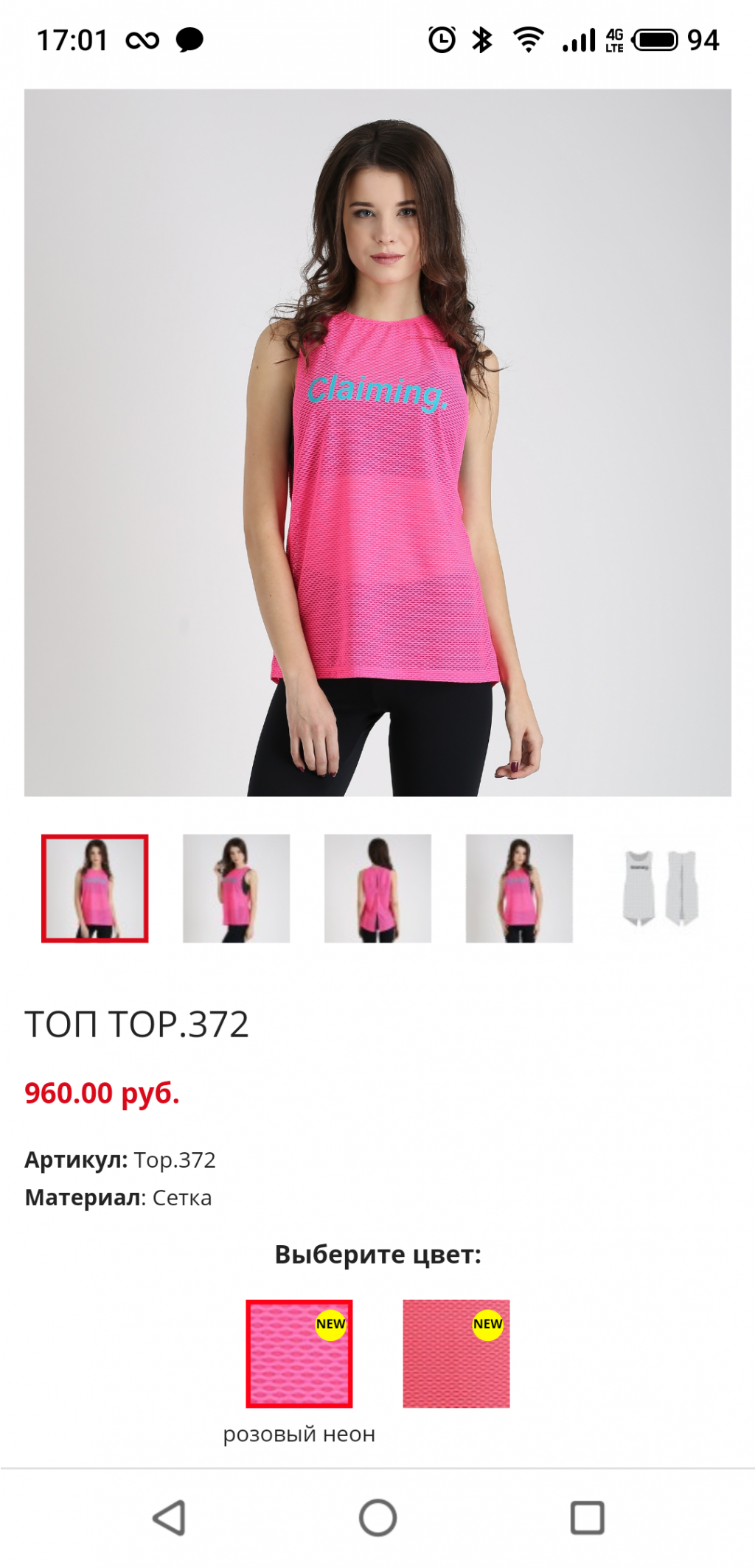Pick the second coral pink color swatch
The height and width of the screenshot is (1568, 755).
click(456, 1353)
